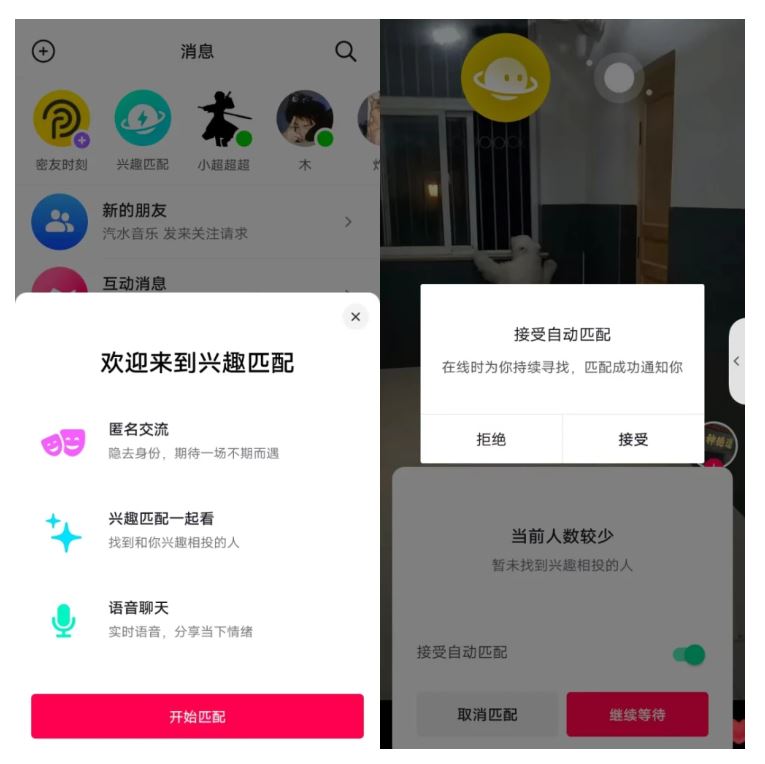
Task: Open 兴趣匹配 from the top row
Action: [142, 120]
